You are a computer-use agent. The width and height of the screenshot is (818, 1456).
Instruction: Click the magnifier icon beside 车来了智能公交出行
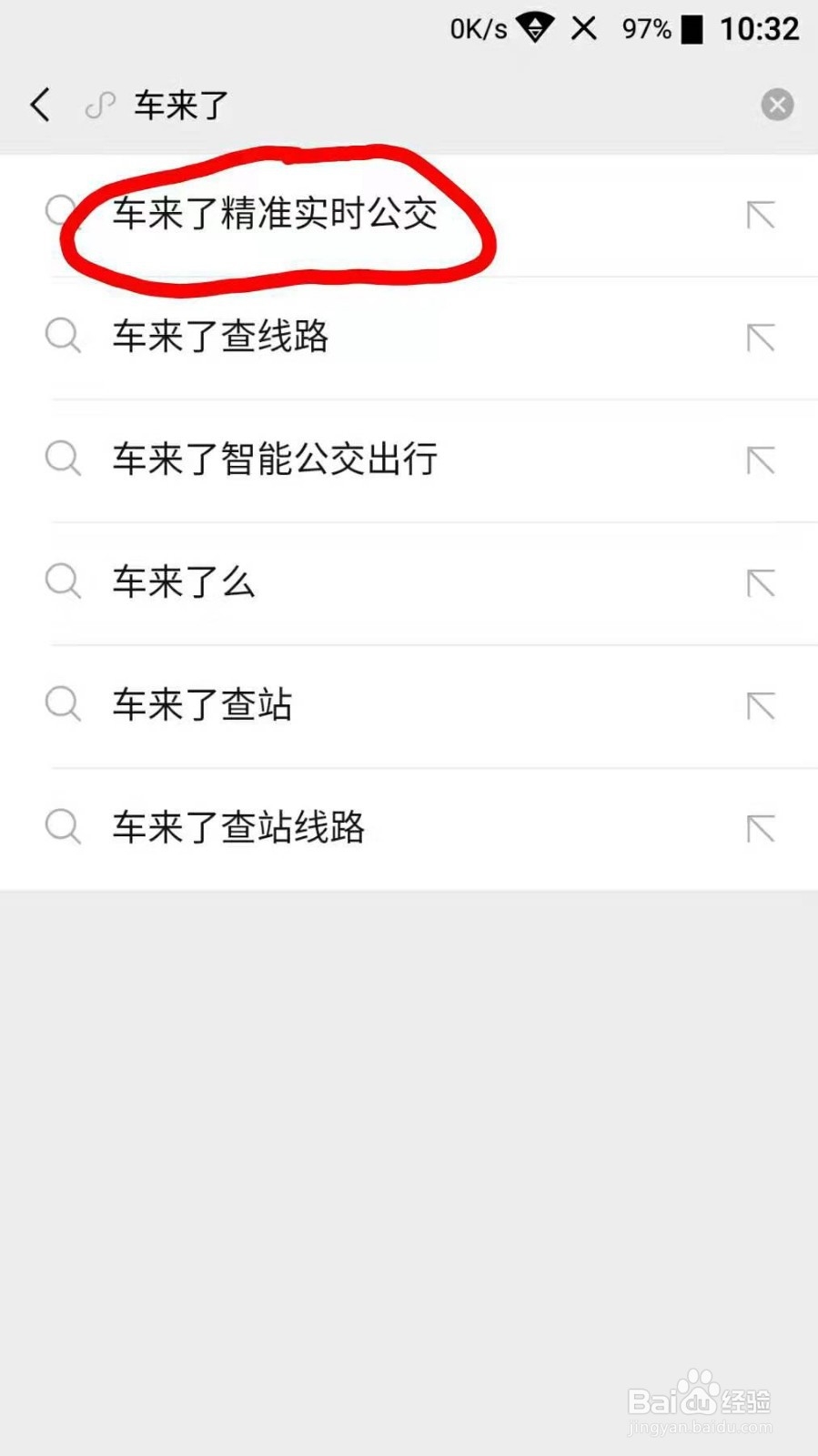[x=62, y=460]
